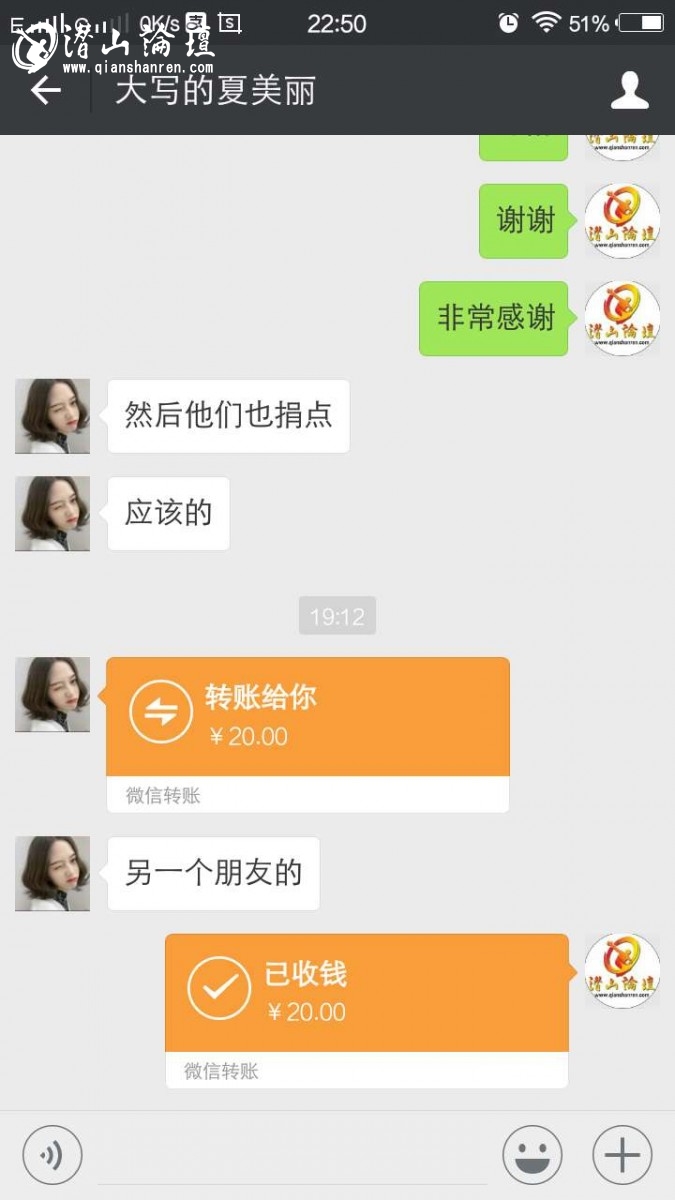The height and width of the screenshot is (1200, 675).
Task: View the 已收钱 ¥20.00 receipt card
Action: (x=366, y=1009)
